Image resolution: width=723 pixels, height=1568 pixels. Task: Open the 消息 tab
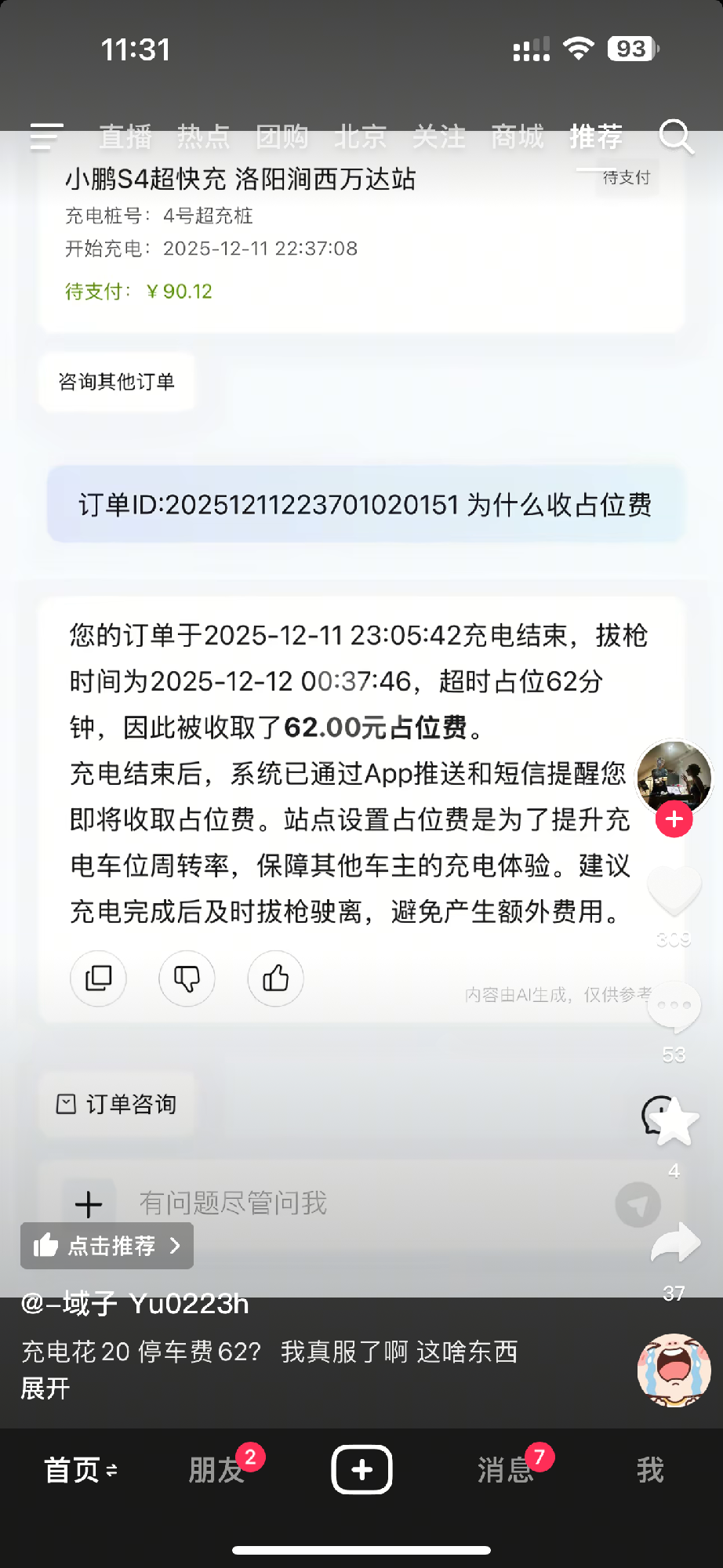[506, 1470]
